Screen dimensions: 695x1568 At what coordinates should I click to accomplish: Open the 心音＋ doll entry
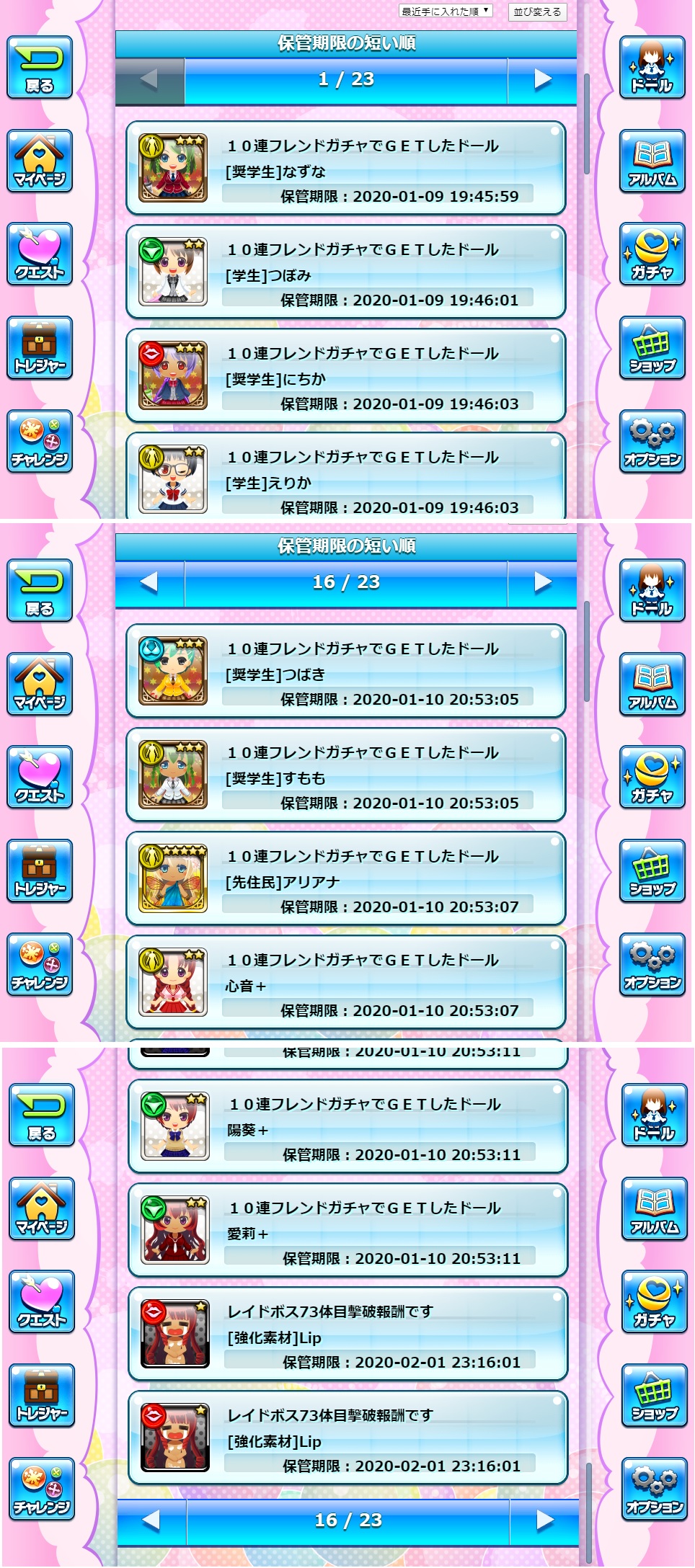[x=346, y=983]
